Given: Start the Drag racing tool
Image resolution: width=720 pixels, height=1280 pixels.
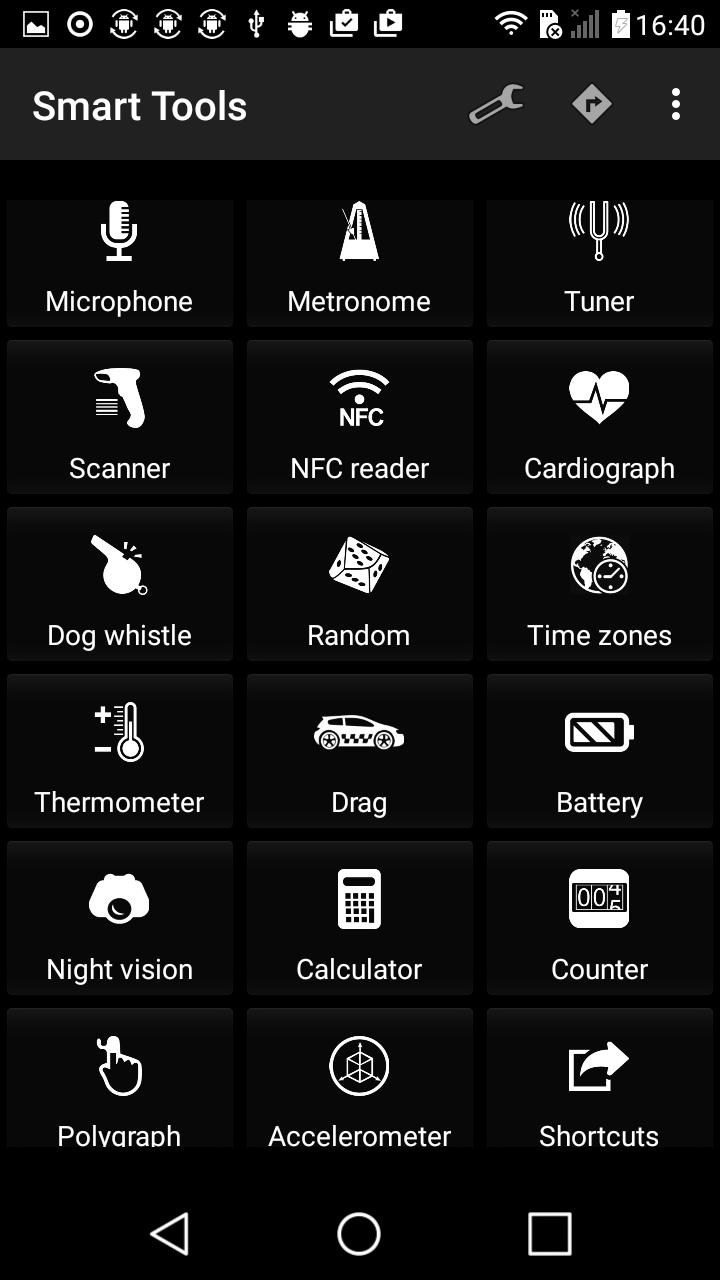Looking at the screenshot, I should pos(359,750).
